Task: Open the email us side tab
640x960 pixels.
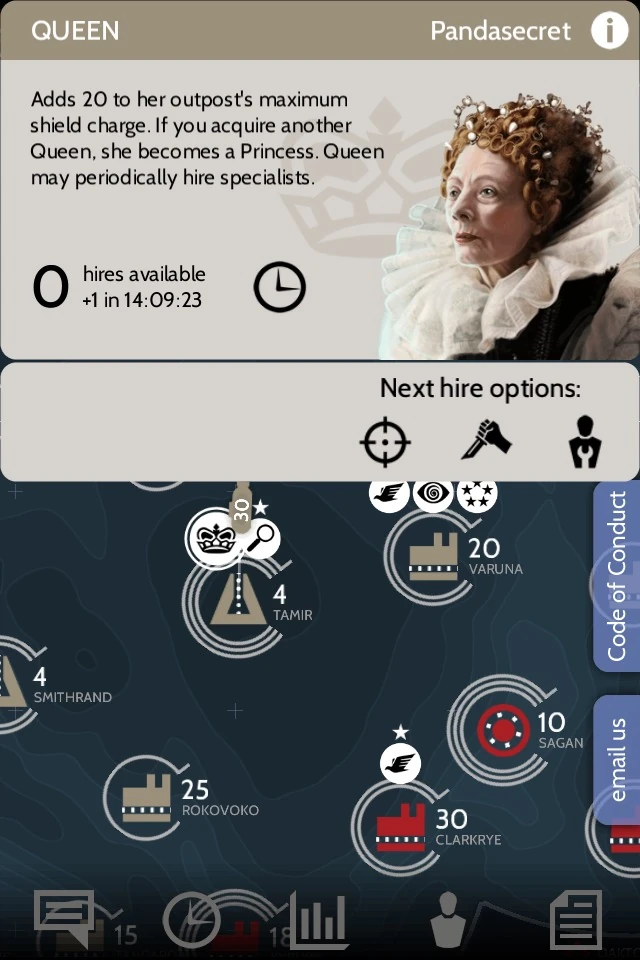Action: (617, 760)
